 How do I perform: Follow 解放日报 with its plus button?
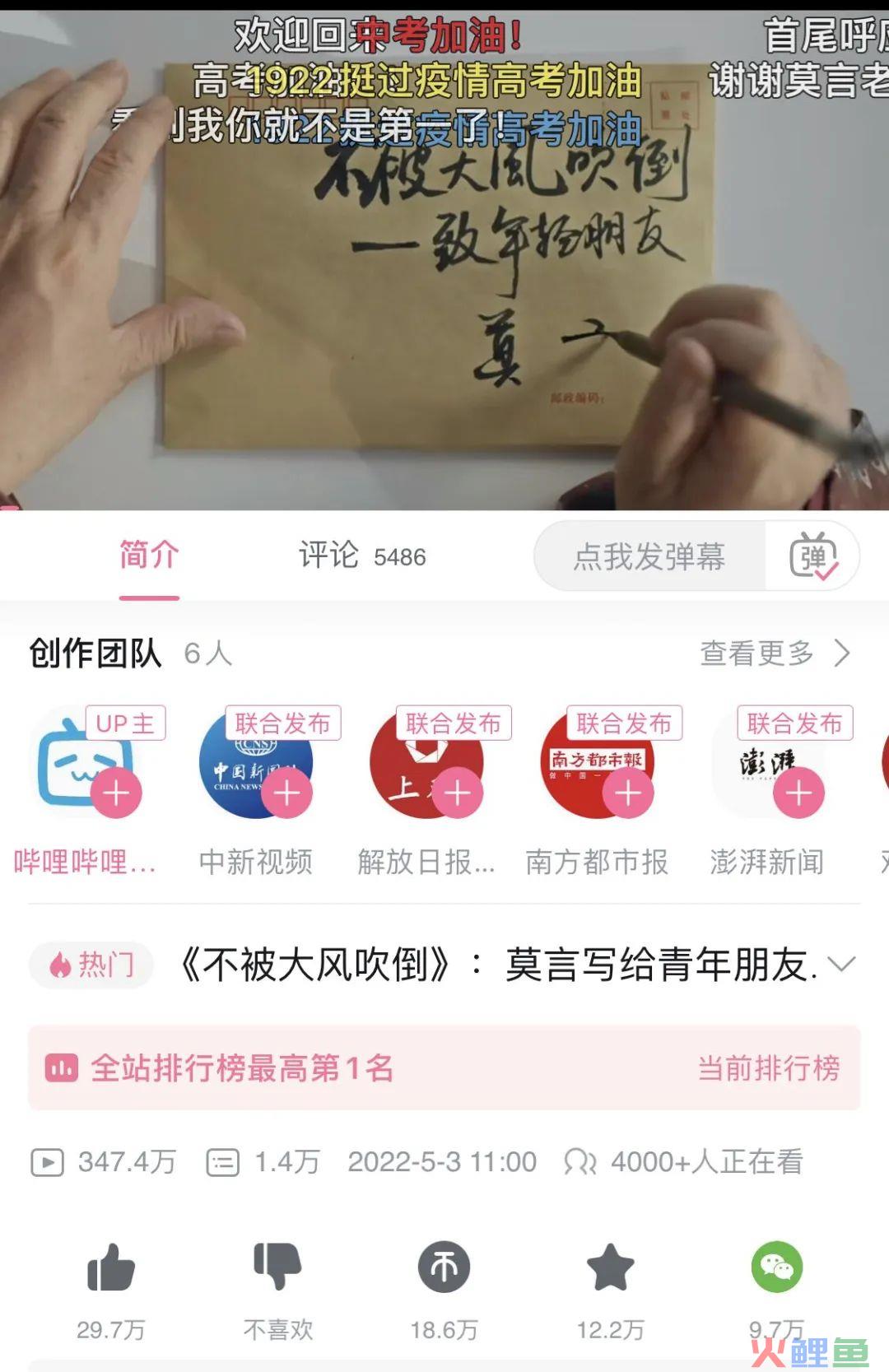coord(458,793)
